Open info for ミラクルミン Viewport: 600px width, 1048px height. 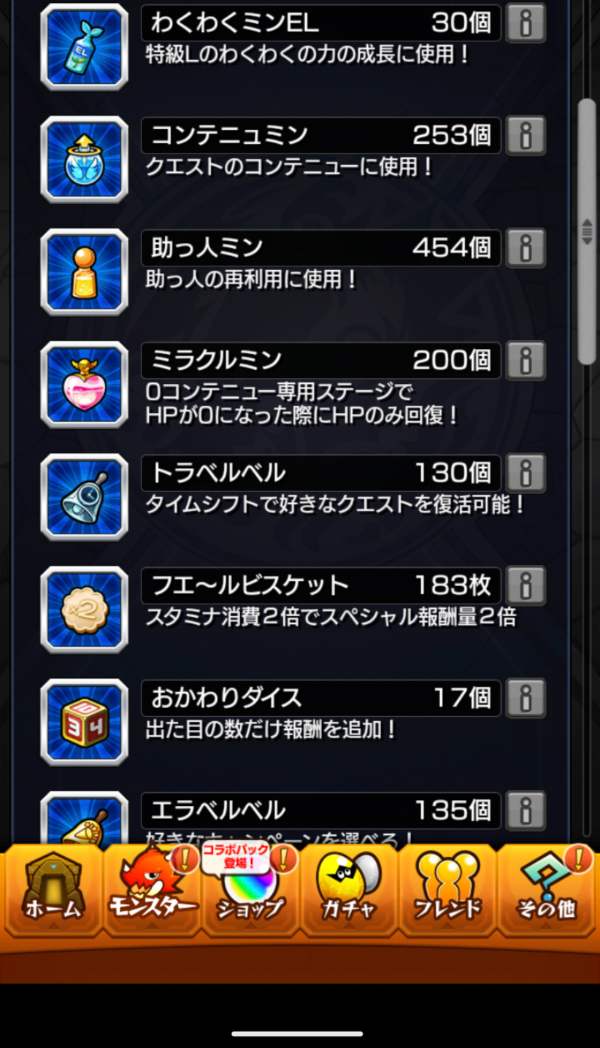click(525, 360)
